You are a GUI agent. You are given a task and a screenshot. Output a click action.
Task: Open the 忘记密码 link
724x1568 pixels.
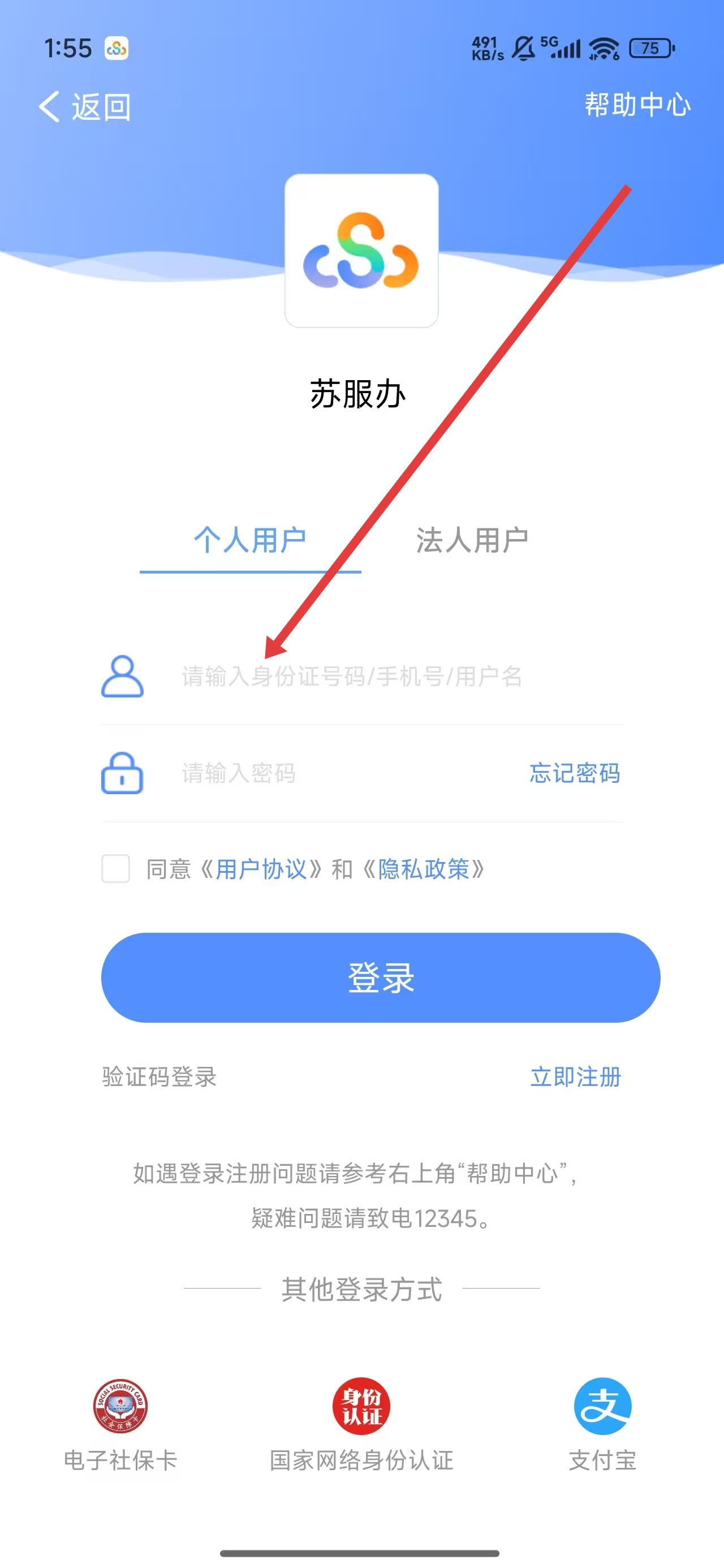tap(574, 773)
